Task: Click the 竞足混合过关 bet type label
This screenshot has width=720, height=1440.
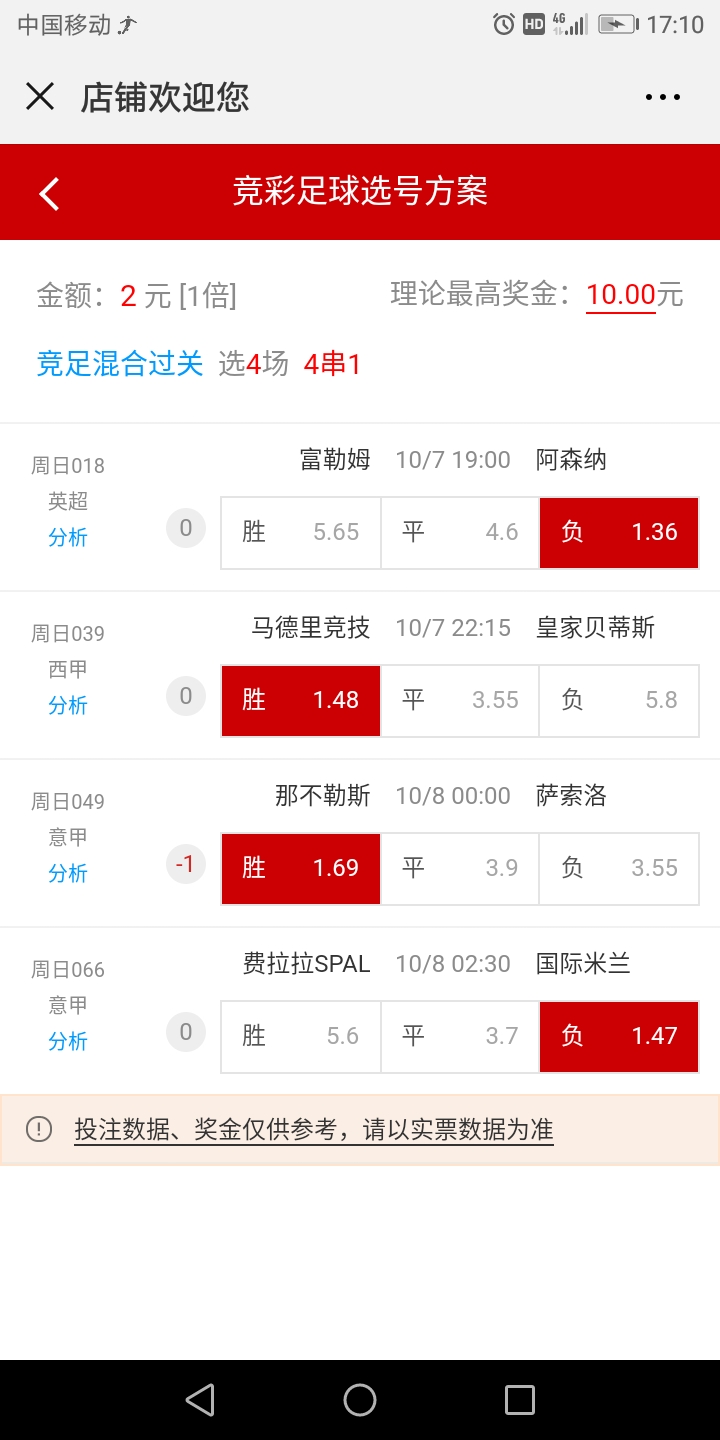Action: pos(119,365)
